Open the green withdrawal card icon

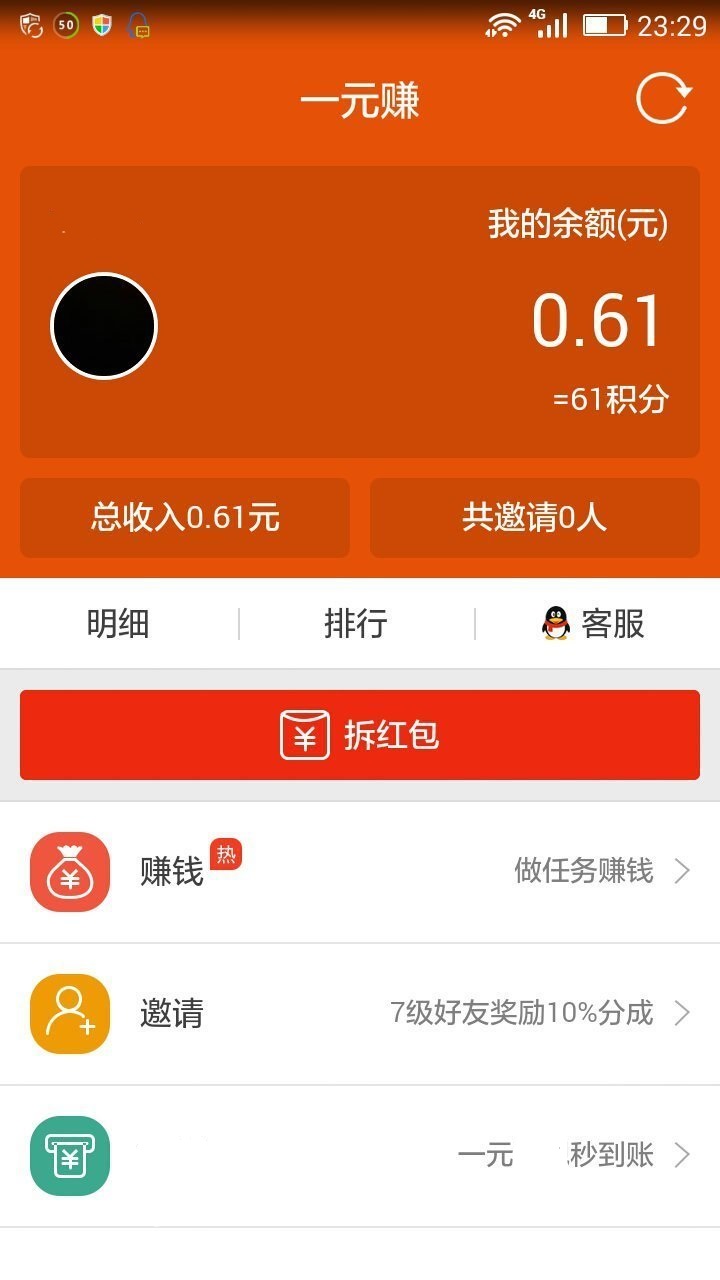(68, 1155)
